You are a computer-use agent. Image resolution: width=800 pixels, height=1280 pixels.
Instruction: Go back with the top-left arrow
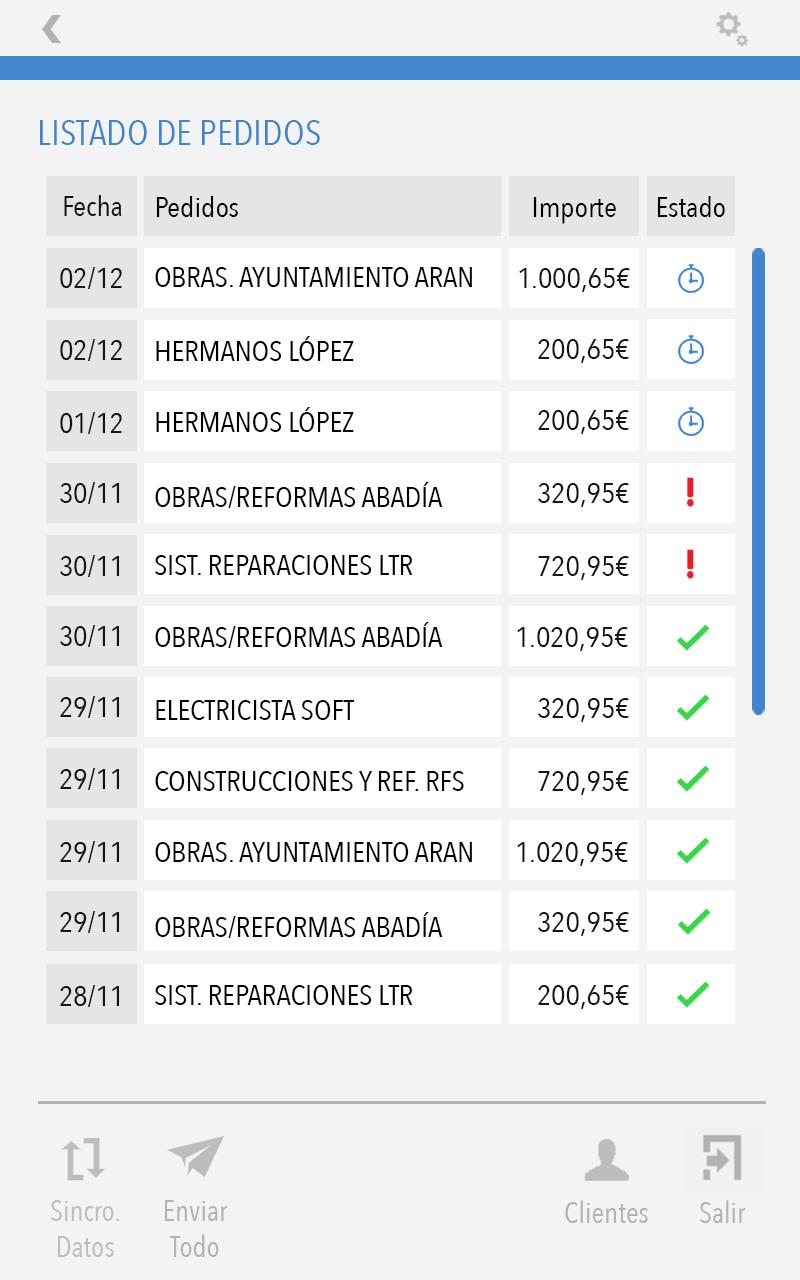pyautogui.click(x=52, y=29)
